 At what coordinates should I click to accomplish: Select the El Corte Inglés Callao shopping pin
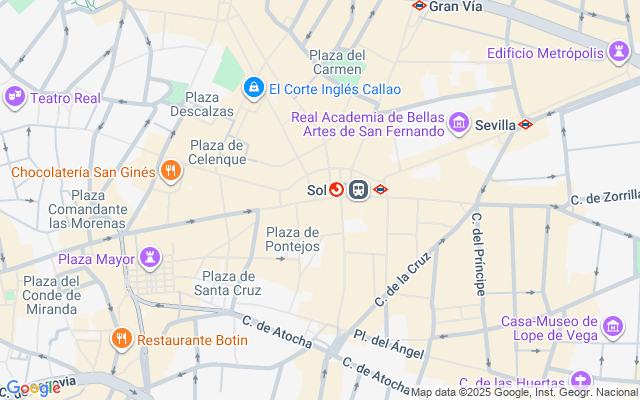[x=253, y=88]
